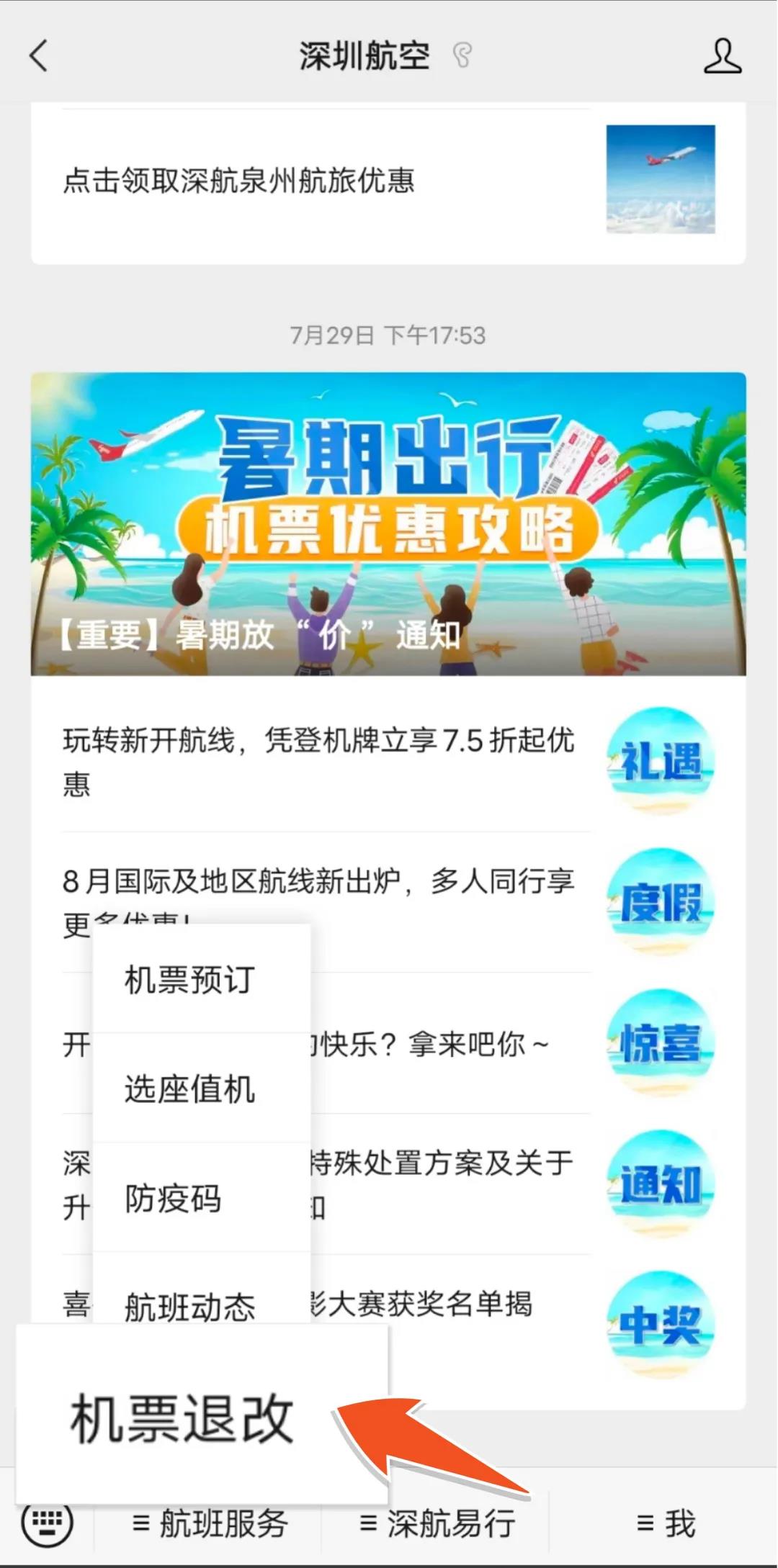Select 机票预订 from the popup menu
Viewport: 778px width, 1568px height.
click(x=190, y=979)
